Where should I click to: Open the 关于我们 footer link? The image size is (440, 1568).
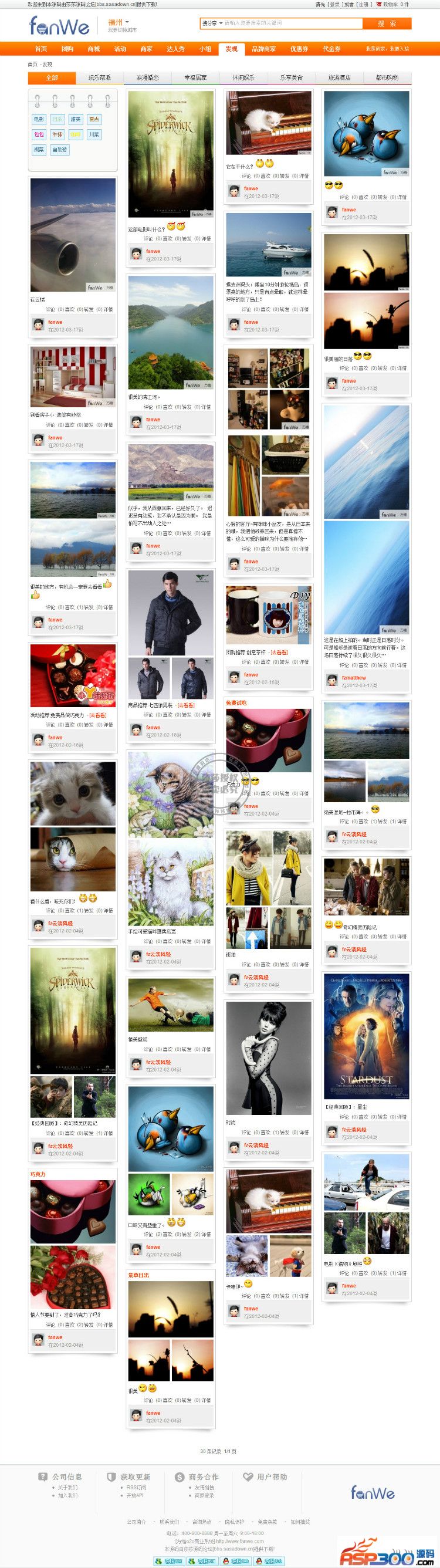[x=67, y=1488]
